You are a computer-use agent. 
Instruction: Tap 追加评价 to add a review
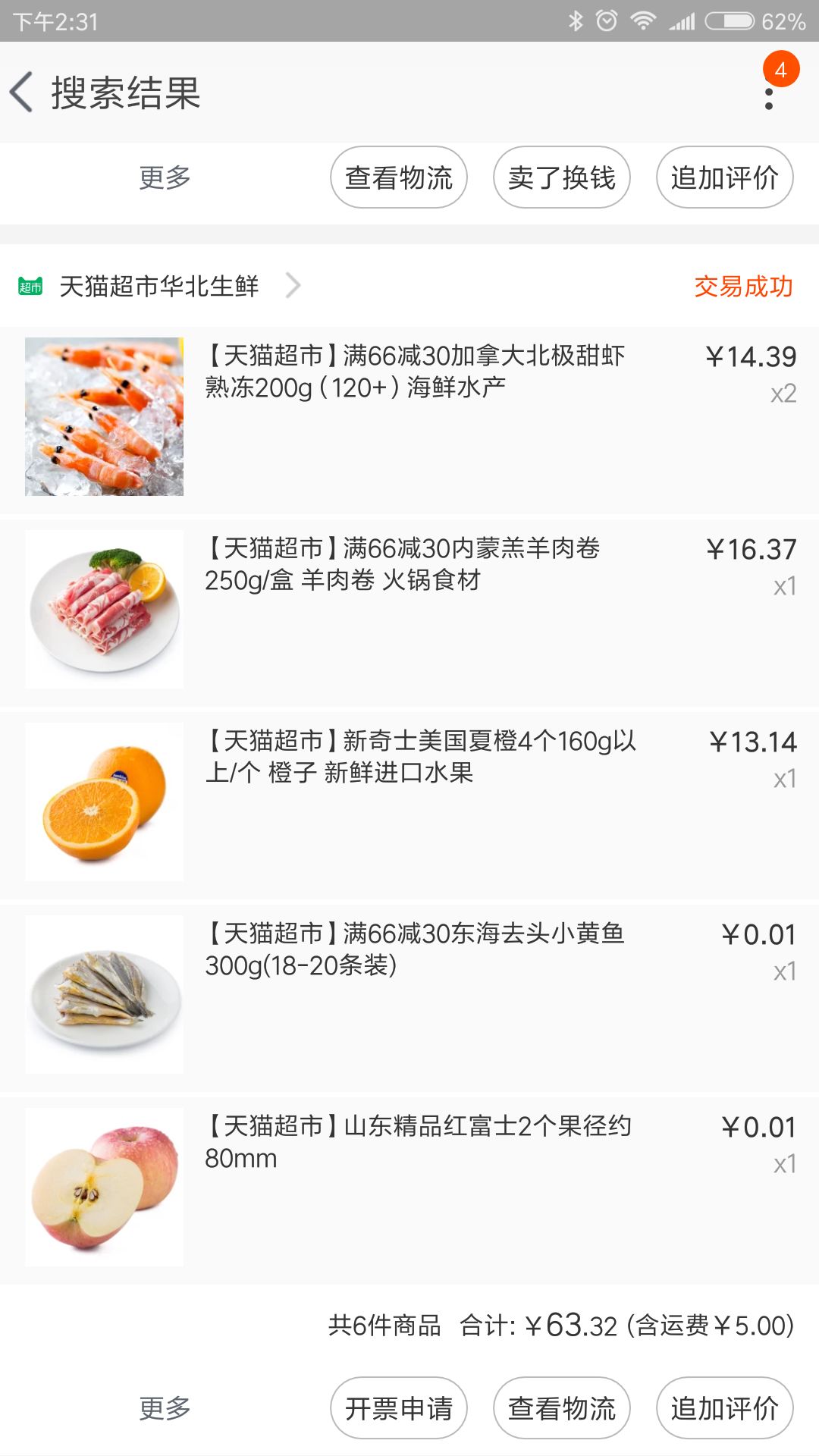[x=724, y=176]
